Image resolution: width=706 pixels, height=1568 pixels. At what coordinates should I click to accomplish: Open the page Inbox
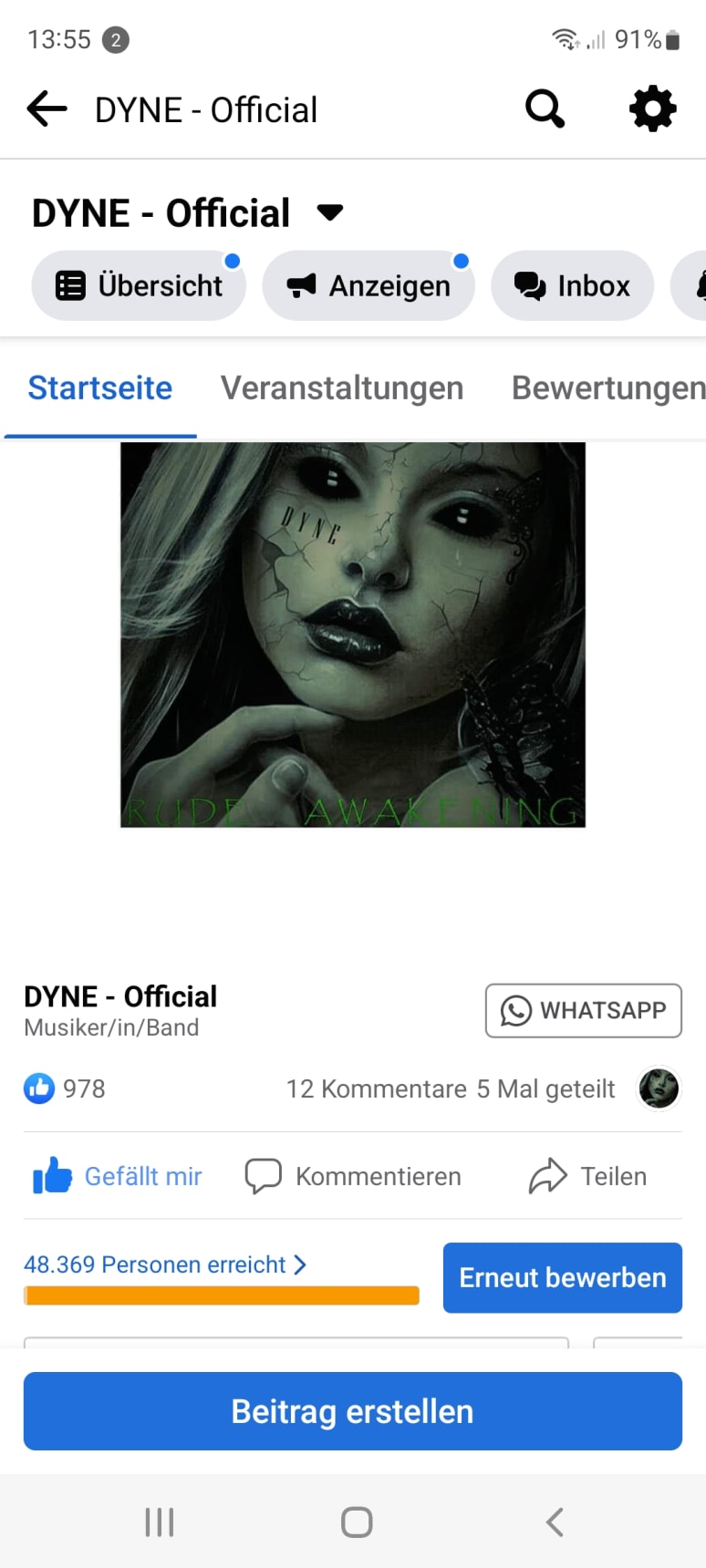572,285
